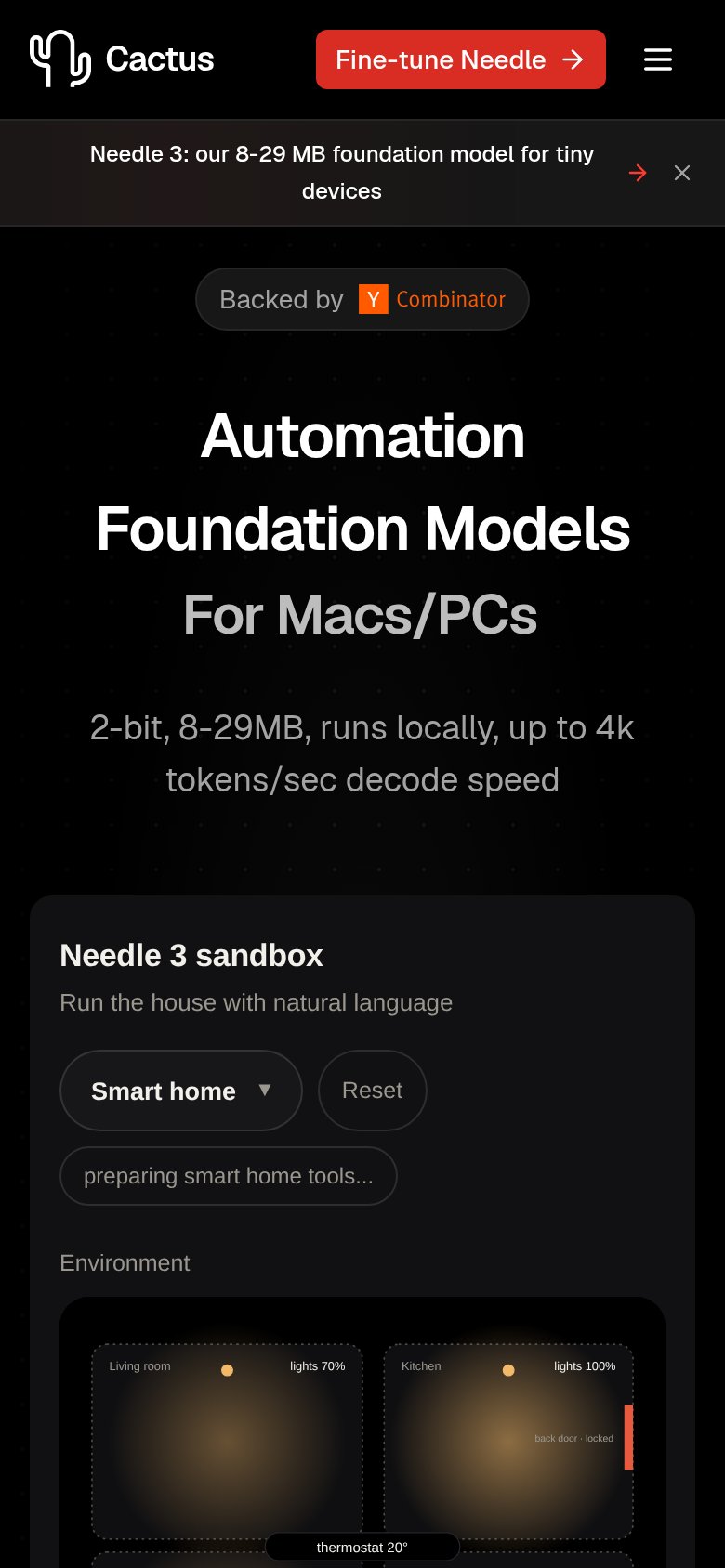Open the Cactus home logo
The image size is (725, 1568).
pos(122,59)
